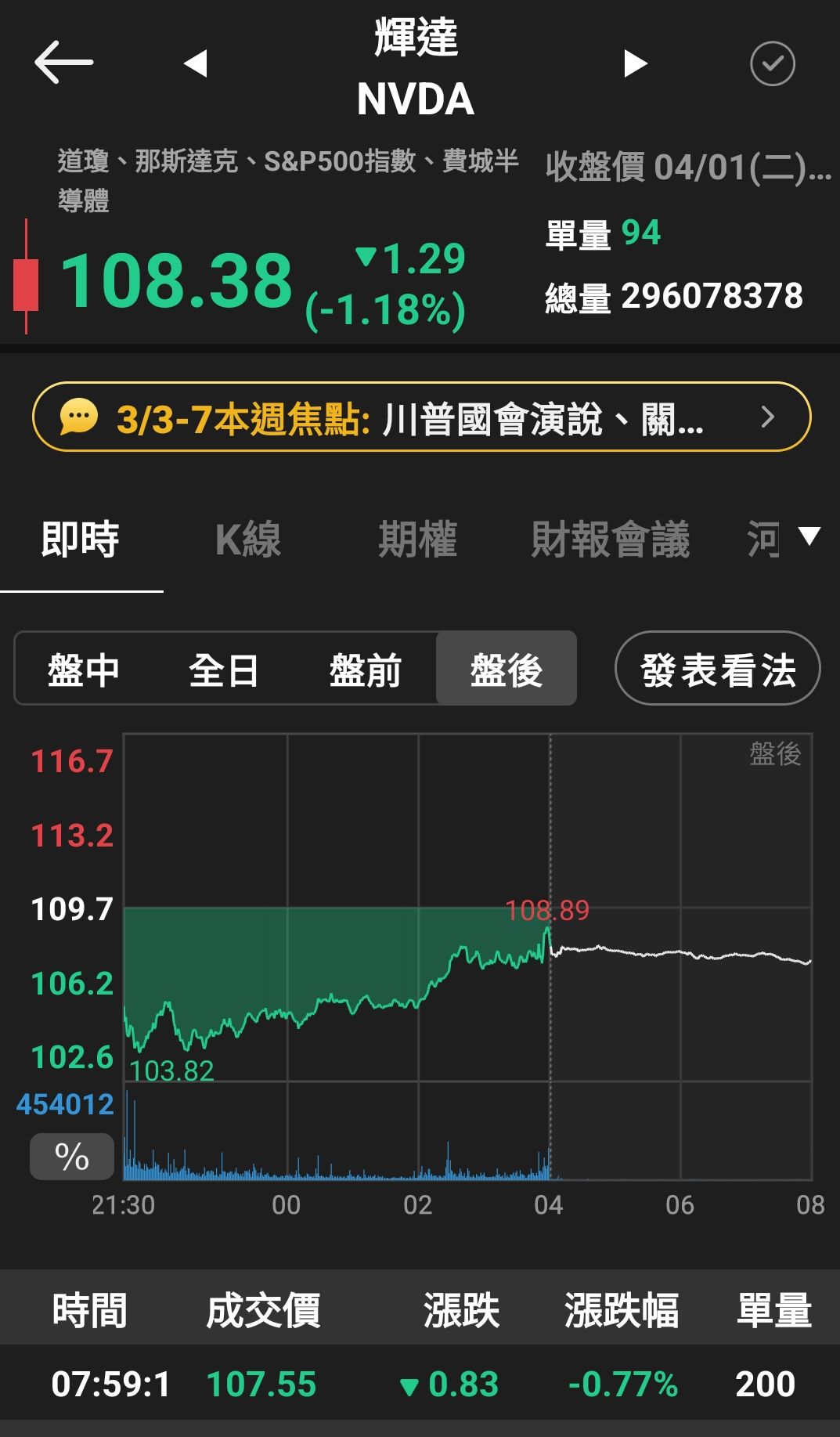This screenshot has width=840, height=1437.
Task: Go back using the arrow icon
Action: 63,63
